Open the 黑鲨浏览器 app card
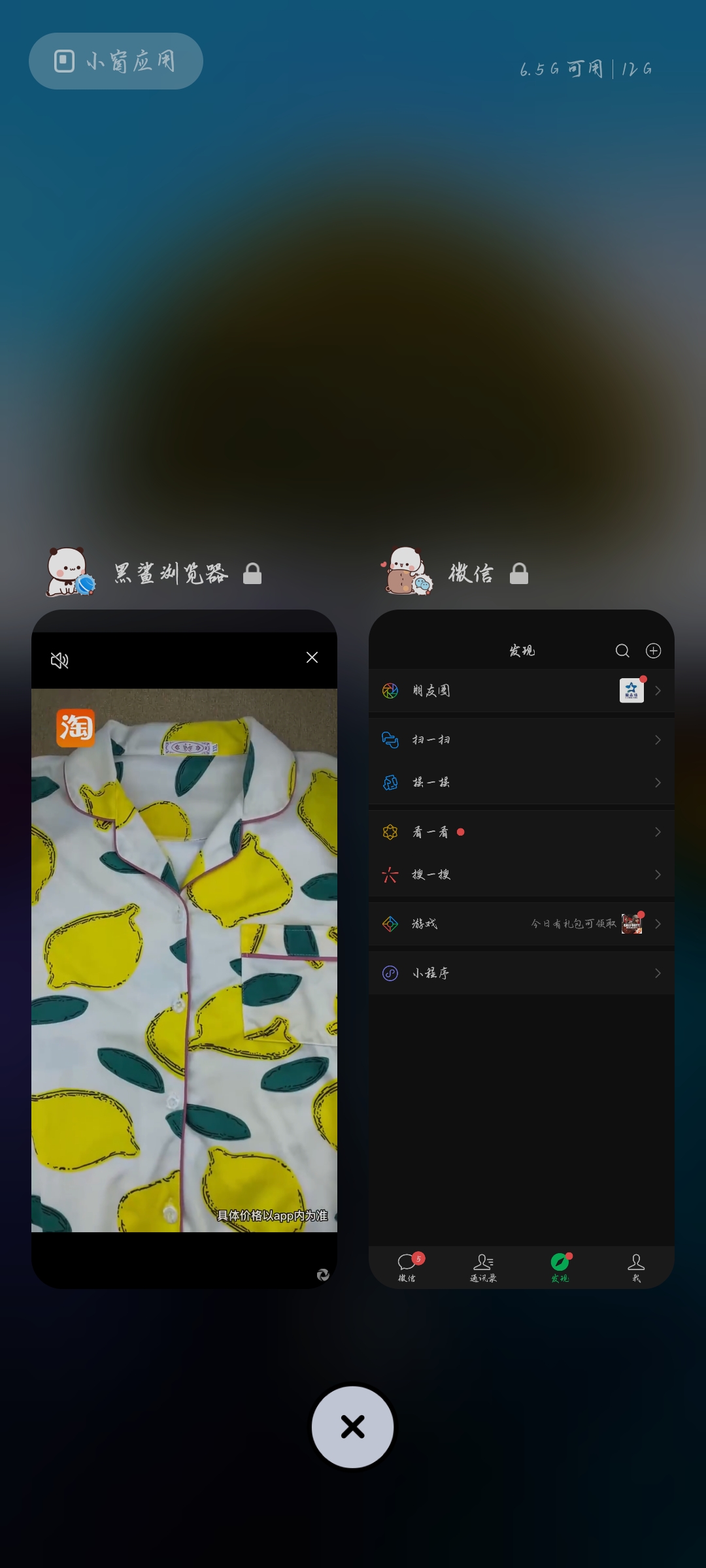This screenshot has width=706, height=1568. [184, 949]
